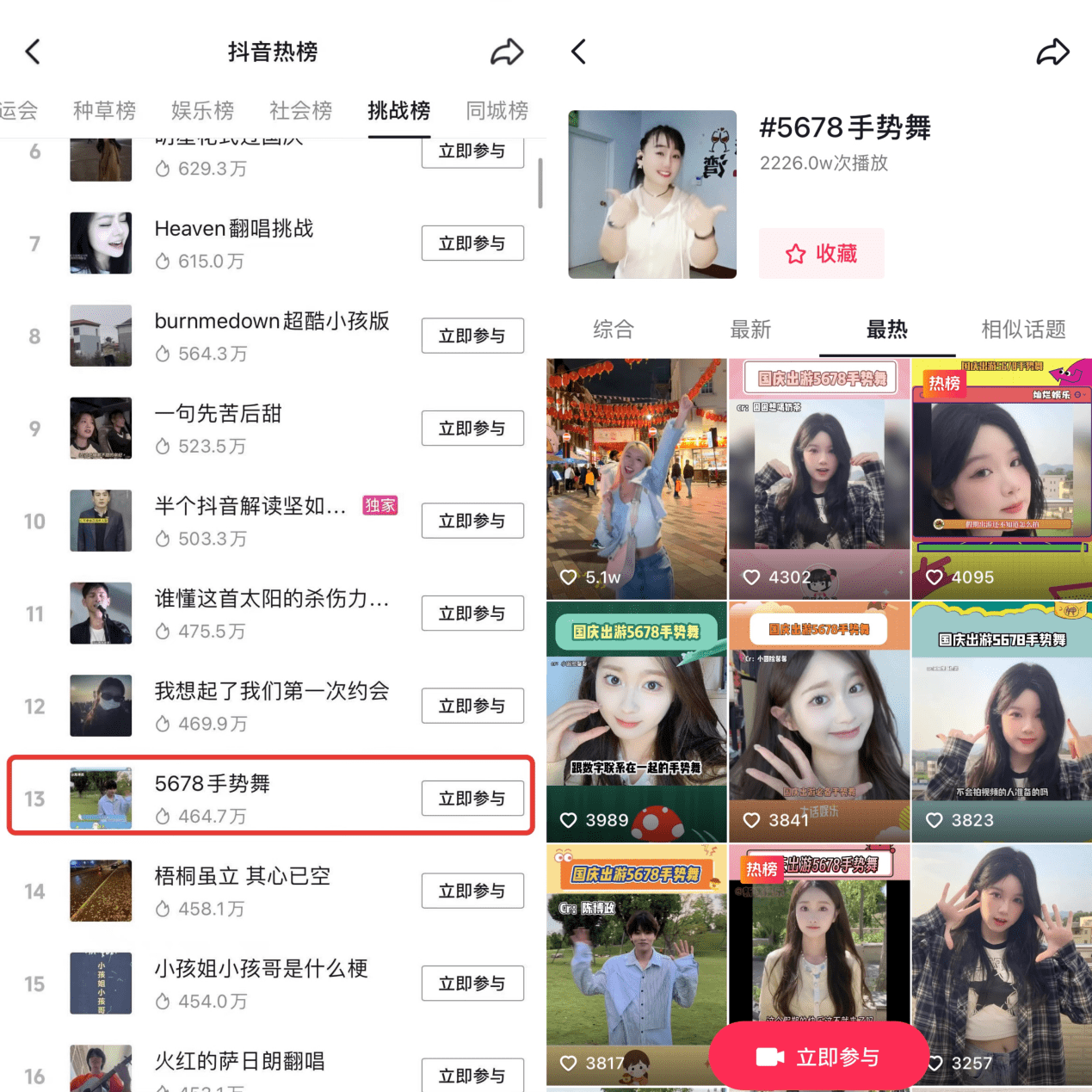Switch to the 综合 tab

pos(614,330)
